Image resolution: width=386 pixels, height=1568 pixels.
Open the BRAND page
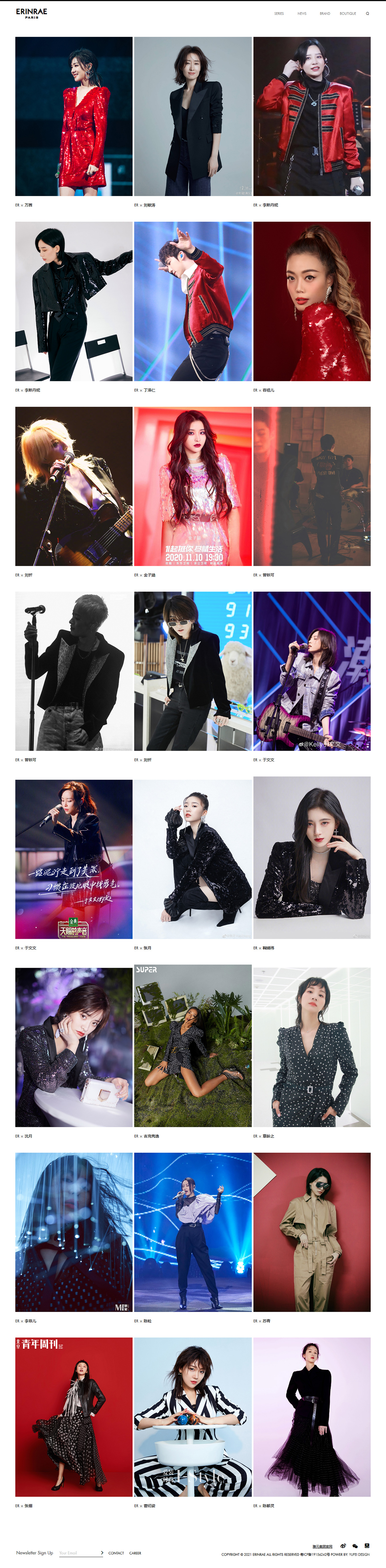[324, 14]
